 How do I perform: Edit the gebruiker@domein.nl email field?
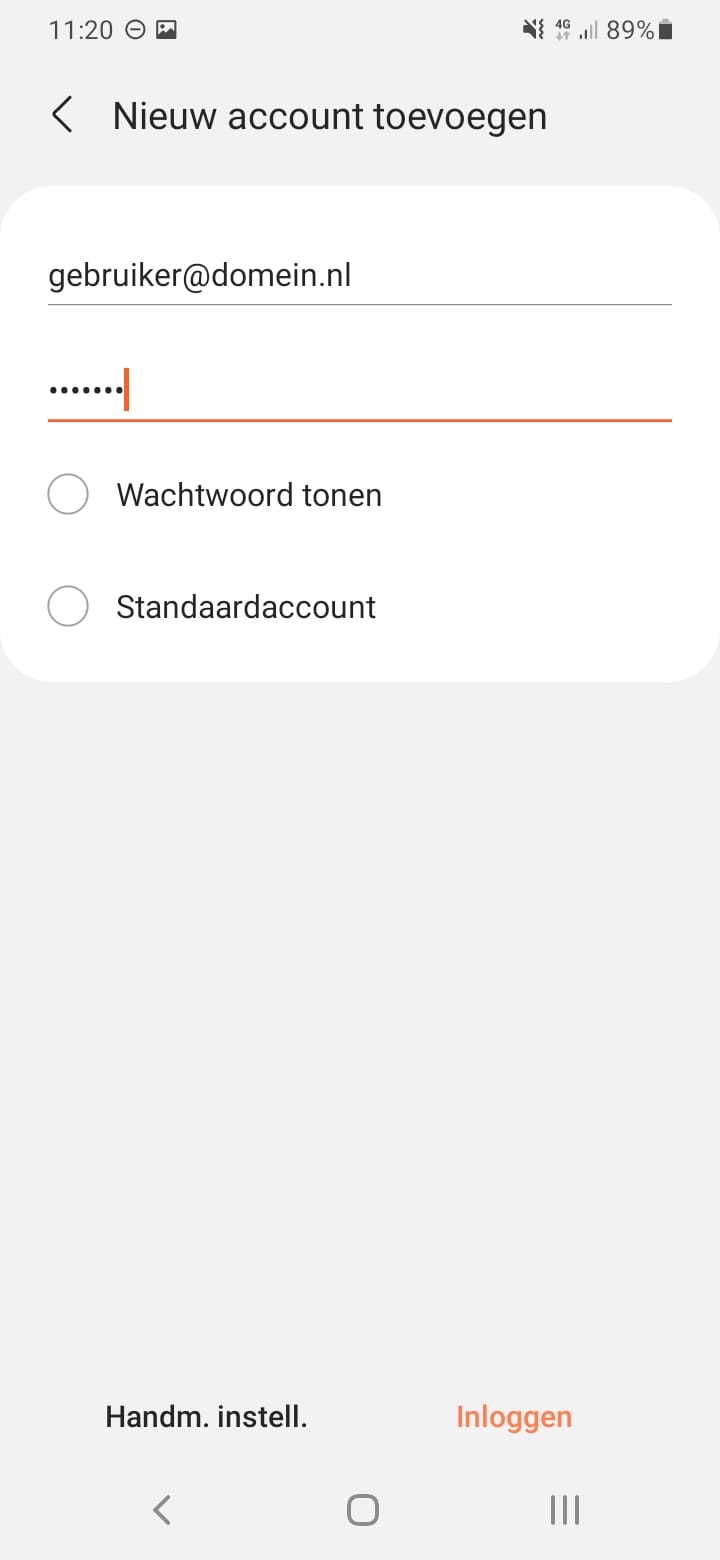[x=360, y=275]
